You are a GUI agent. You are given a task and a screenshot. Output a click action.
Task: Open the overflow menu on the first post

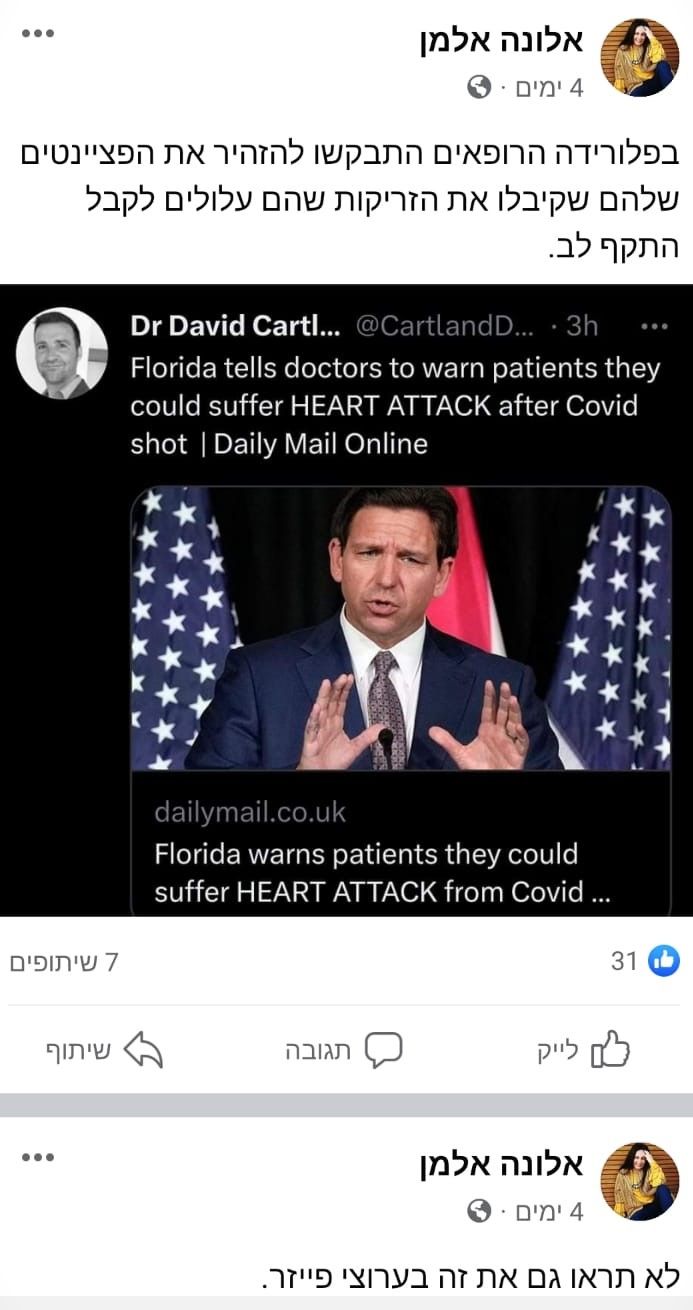(x=37, y=34)
